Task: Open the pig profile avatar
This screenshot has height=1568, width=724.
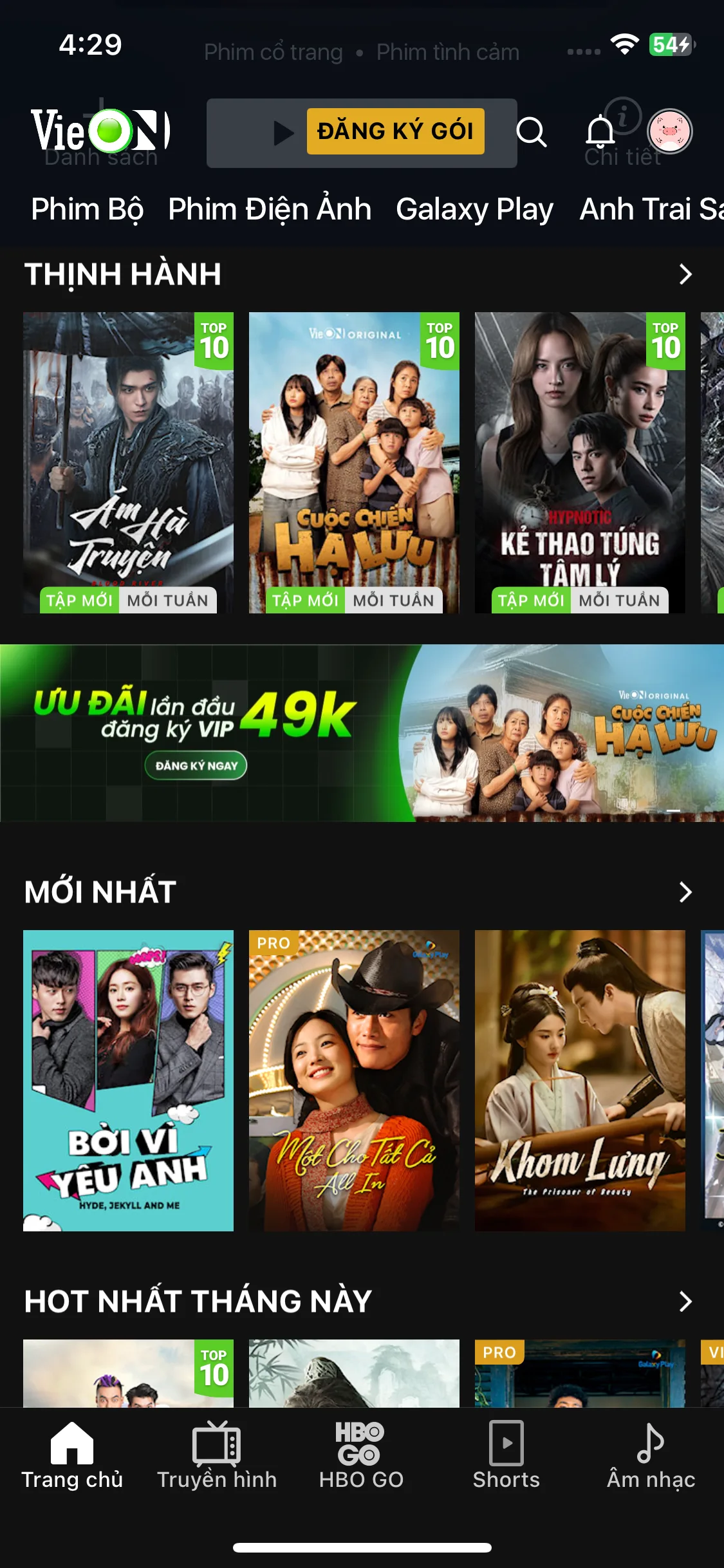Action: click(669, 131)
